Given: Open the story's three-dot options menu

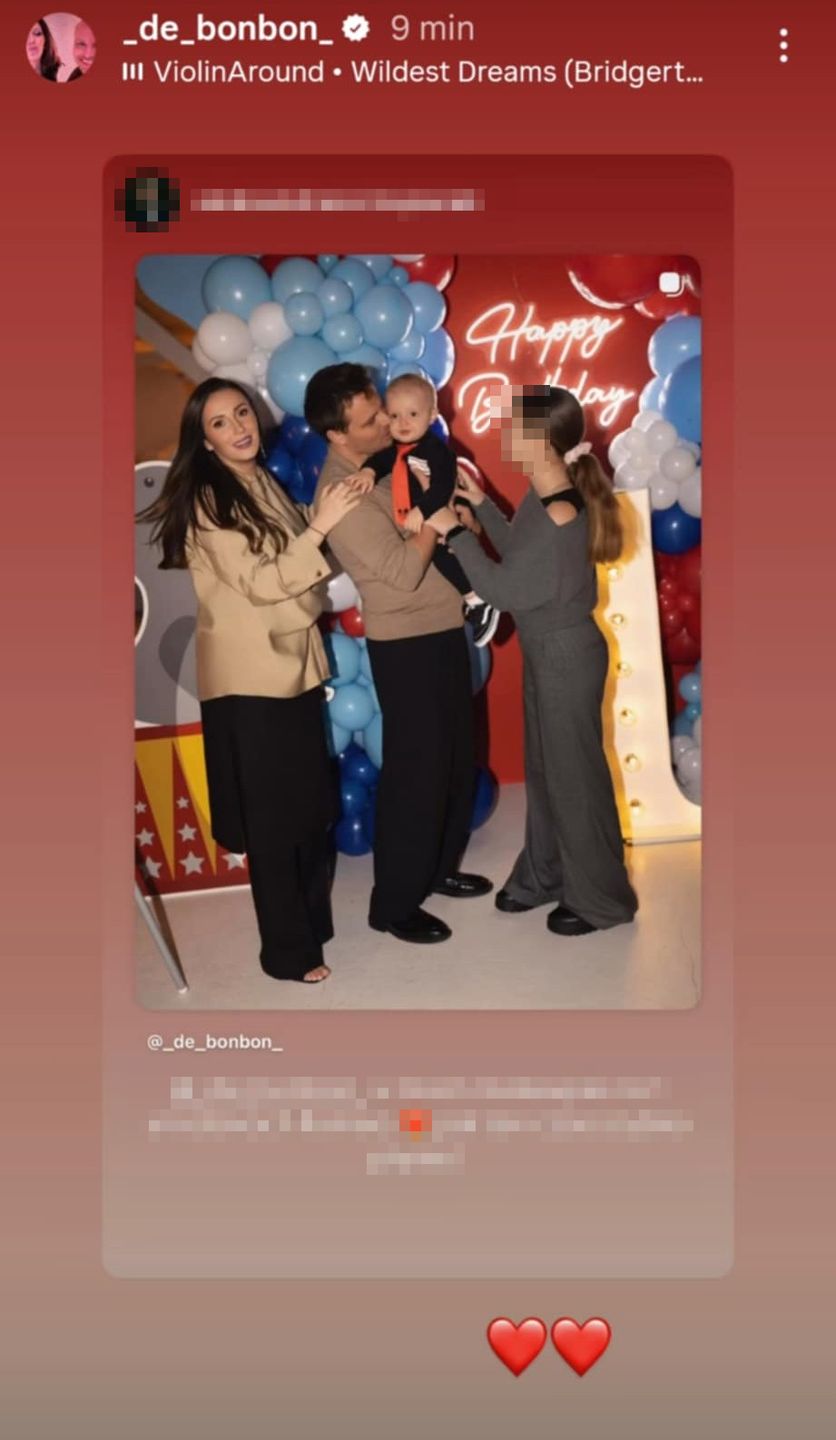Looking at the screenshot, I should click(783, 45).
